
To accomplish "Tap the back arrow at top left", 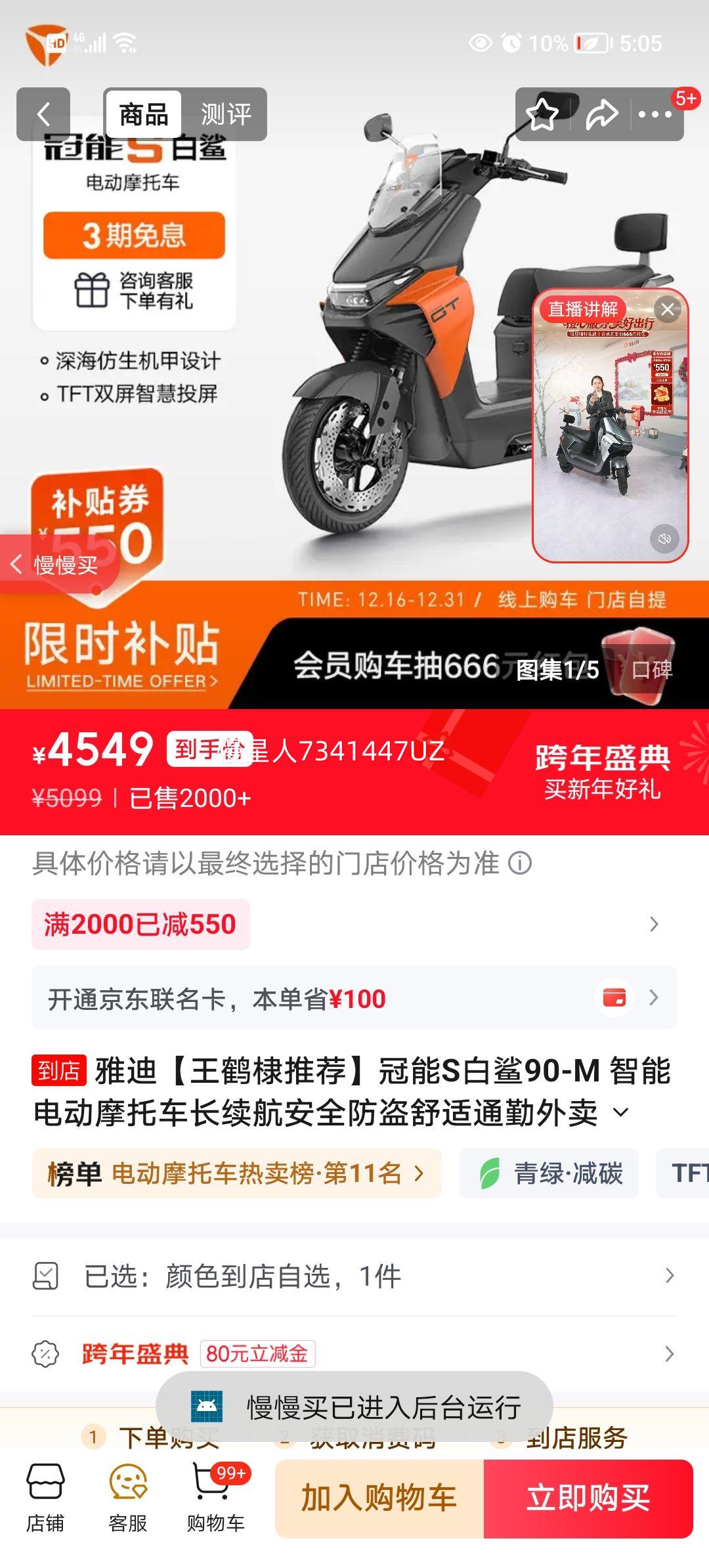I will [45, 114].
